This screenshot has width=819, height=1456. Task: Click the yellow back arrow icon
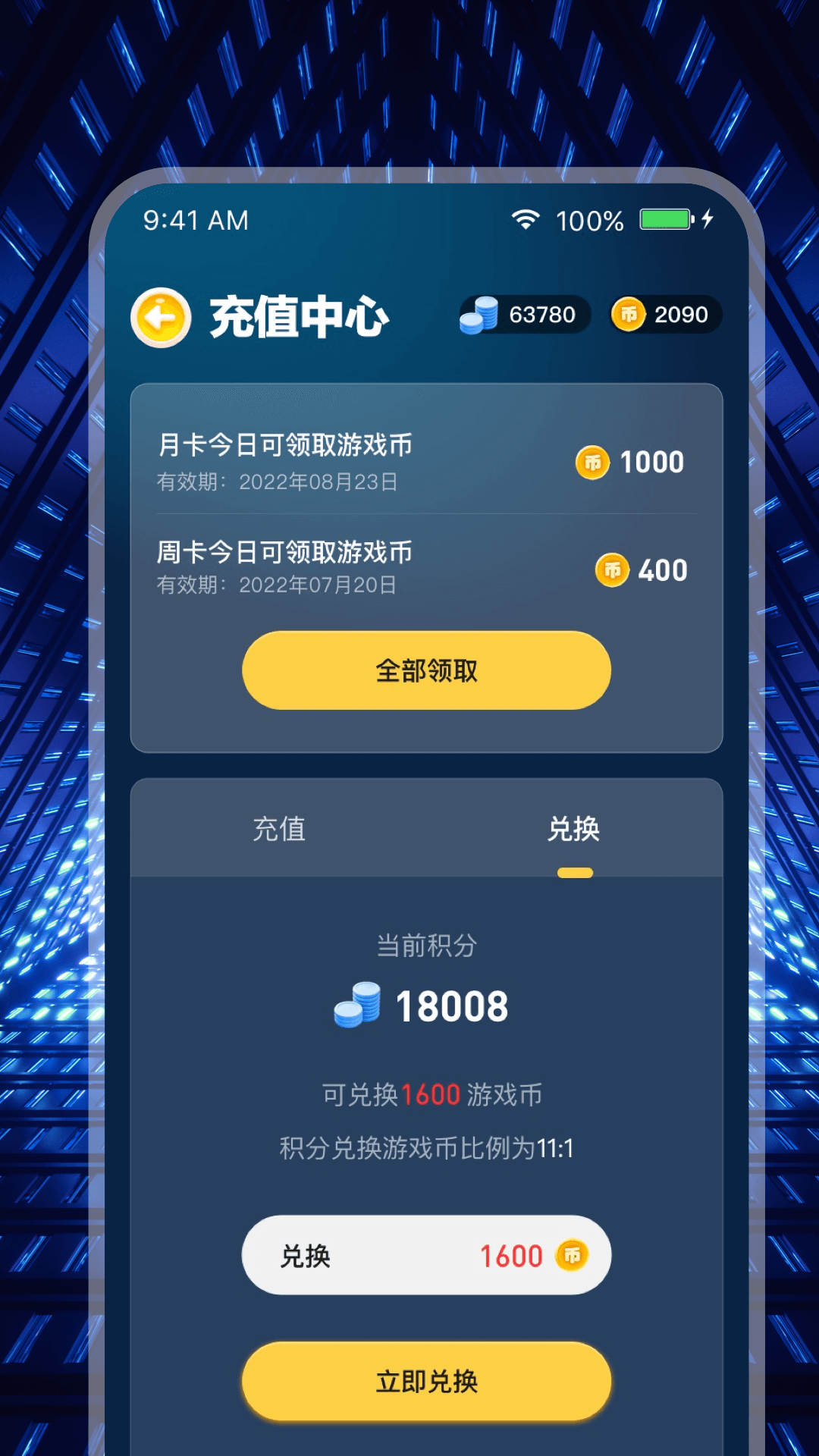(159, 317)
